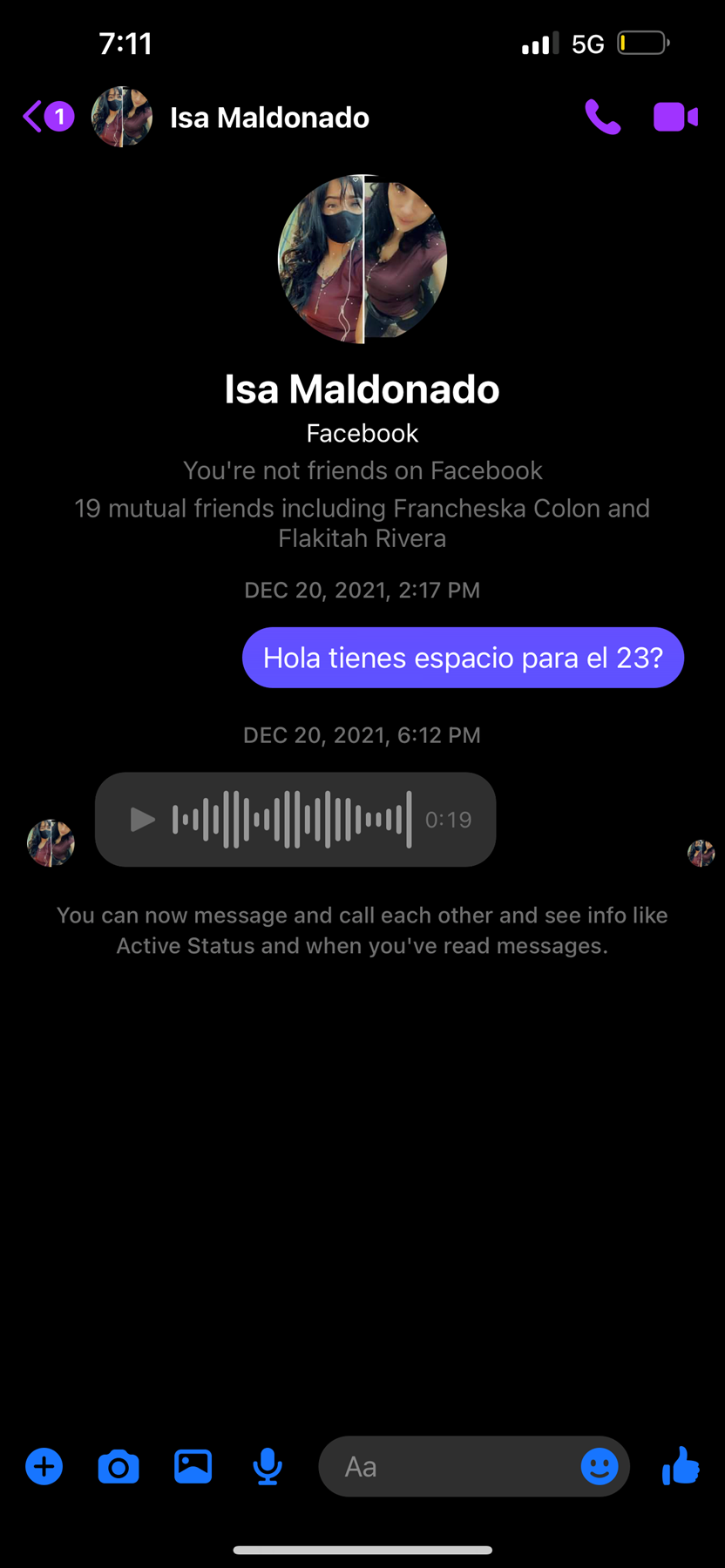Go back to the chats list

[x=35, y=117]
